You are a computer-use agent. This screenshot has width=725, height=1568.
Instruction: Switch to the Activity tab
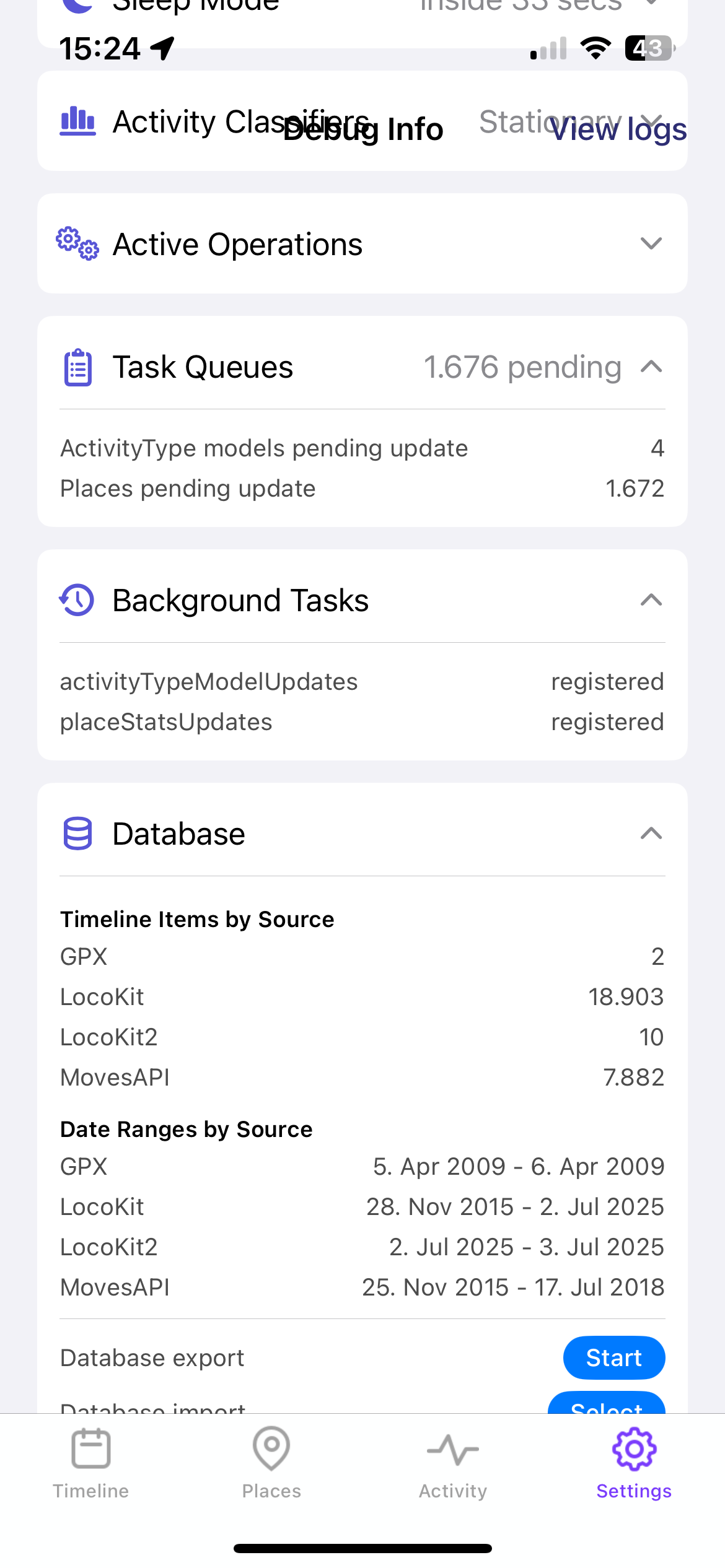pos(453,1463)
